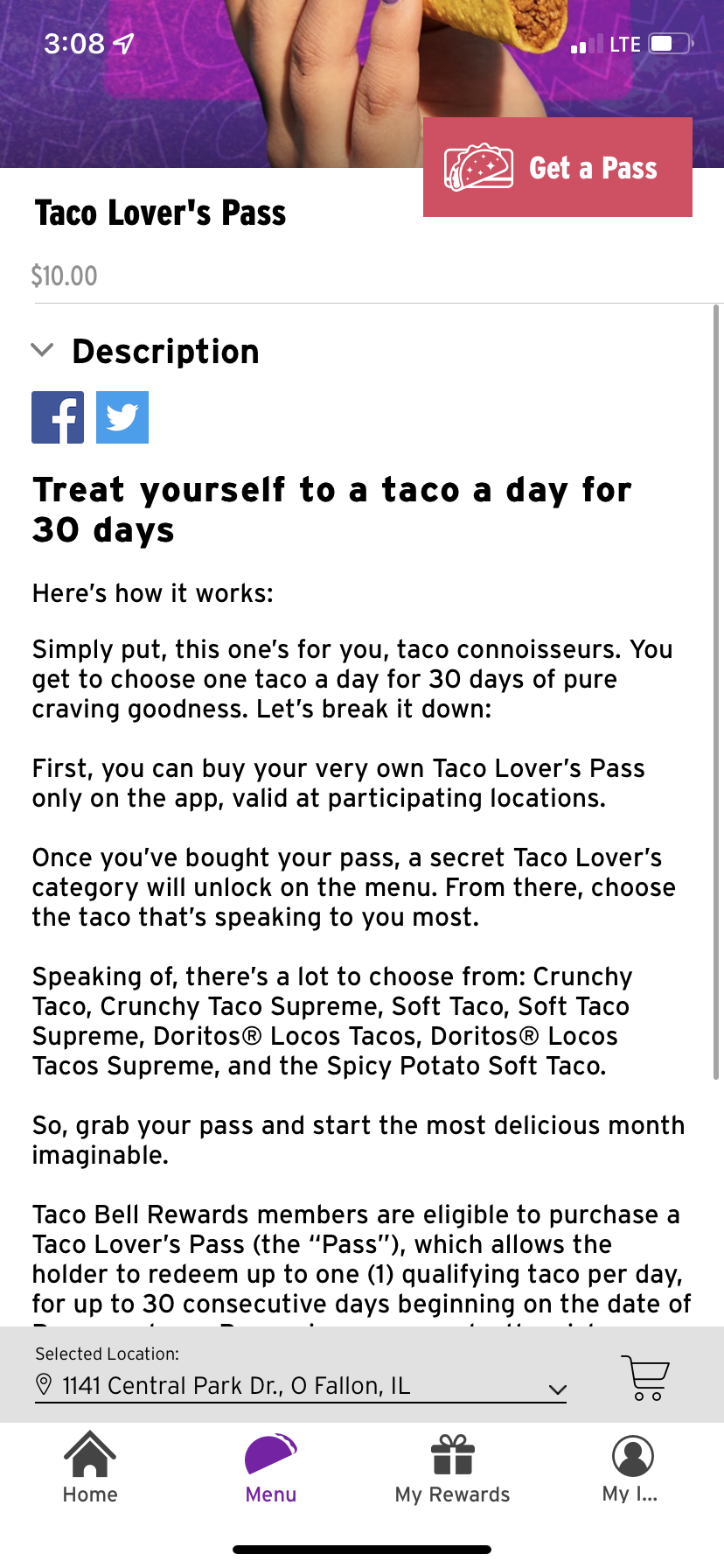
Task: Select the Menu tab
Action: [271, 1469]
